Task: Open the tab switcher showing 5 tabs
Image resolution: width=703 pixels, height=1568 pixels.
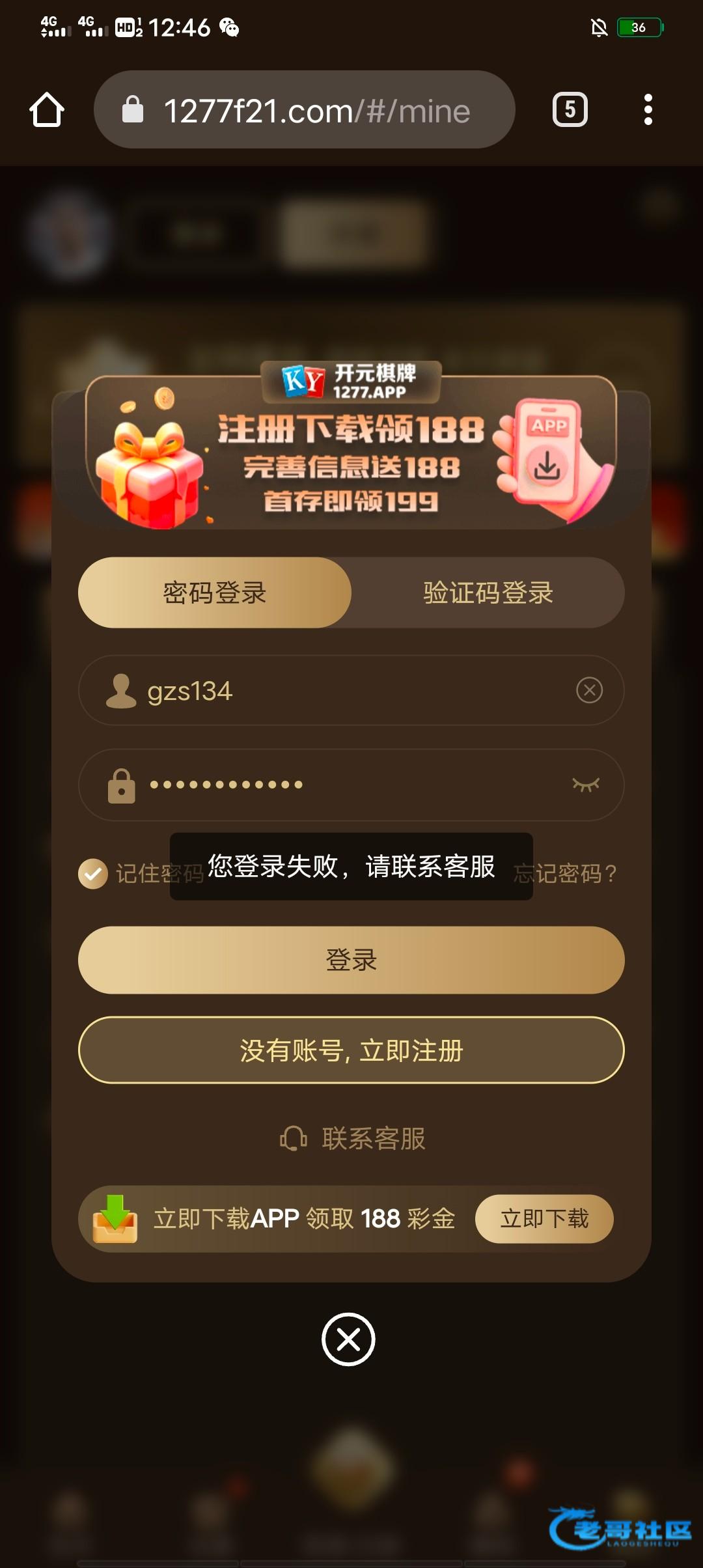Action: click(570, 109)
